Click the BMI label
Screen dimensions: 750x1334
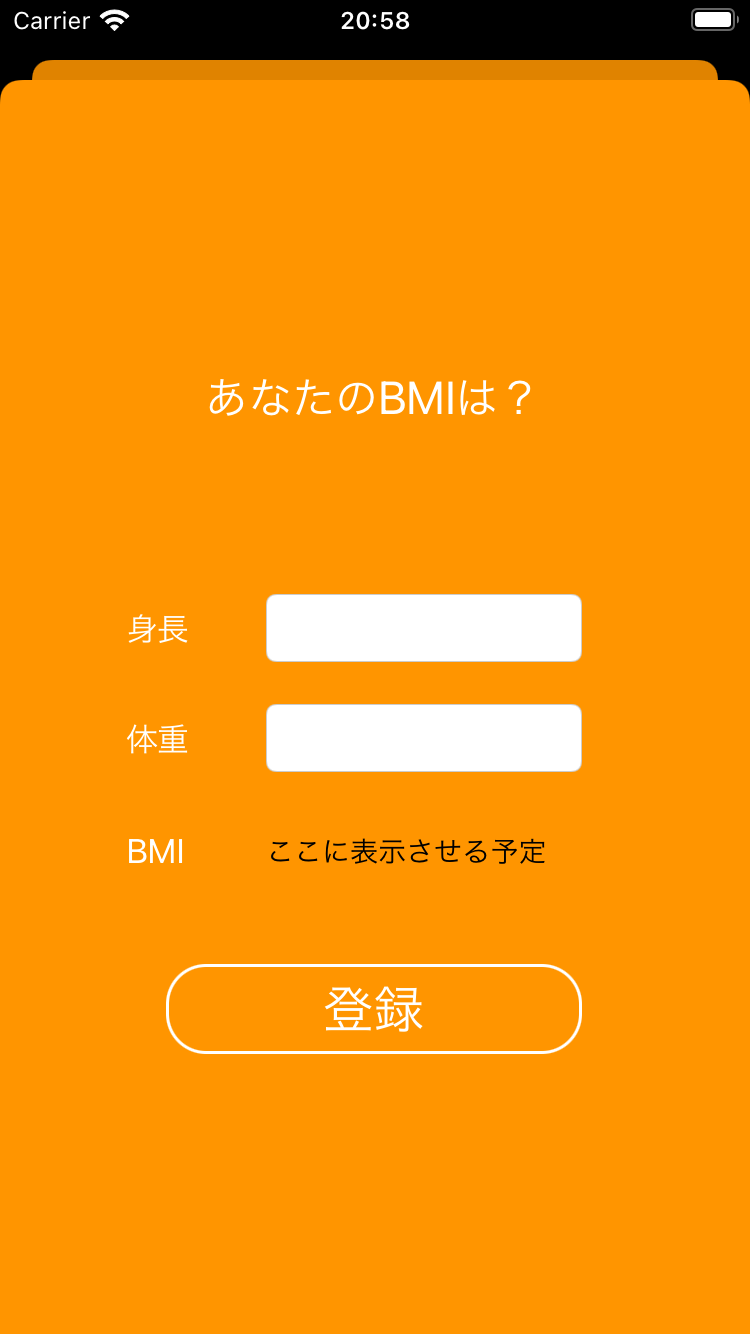(x=155, y=851)
